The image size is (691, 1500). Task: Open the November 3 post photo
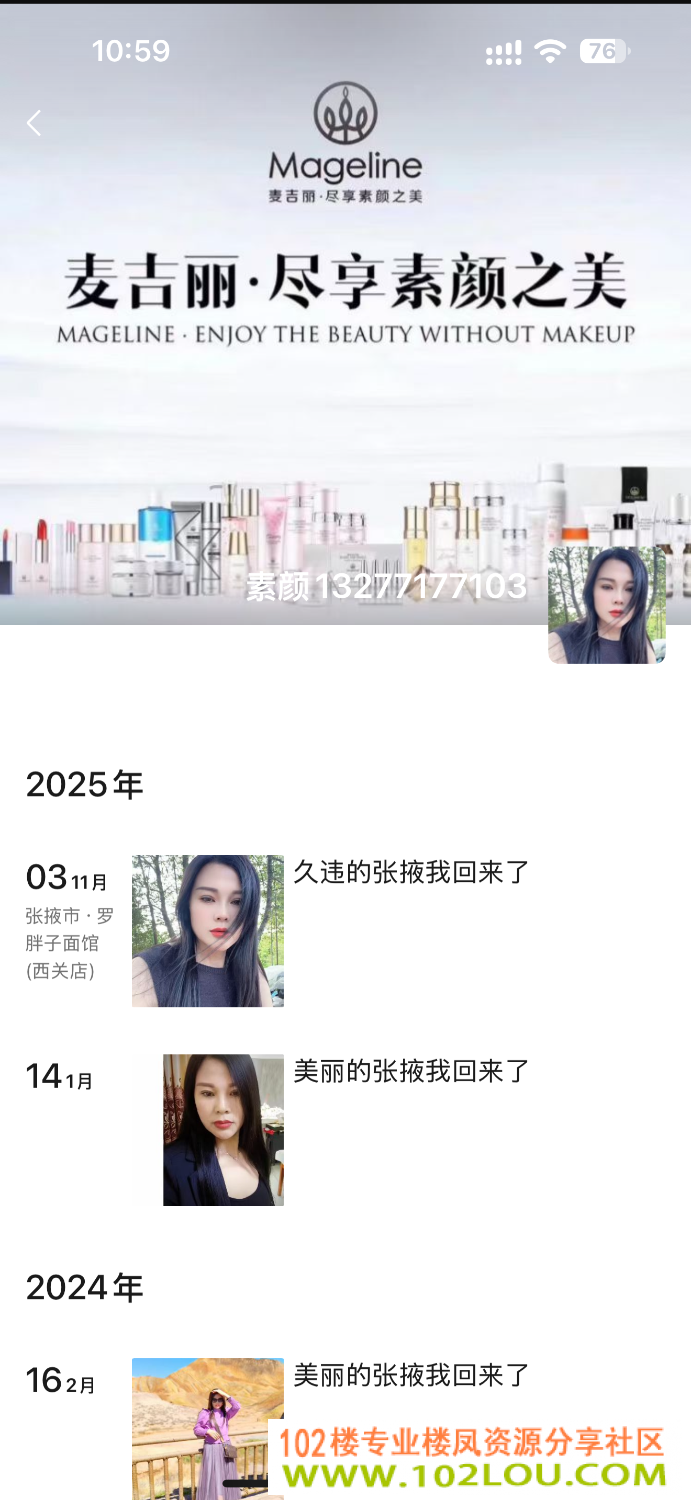(208, 930)
